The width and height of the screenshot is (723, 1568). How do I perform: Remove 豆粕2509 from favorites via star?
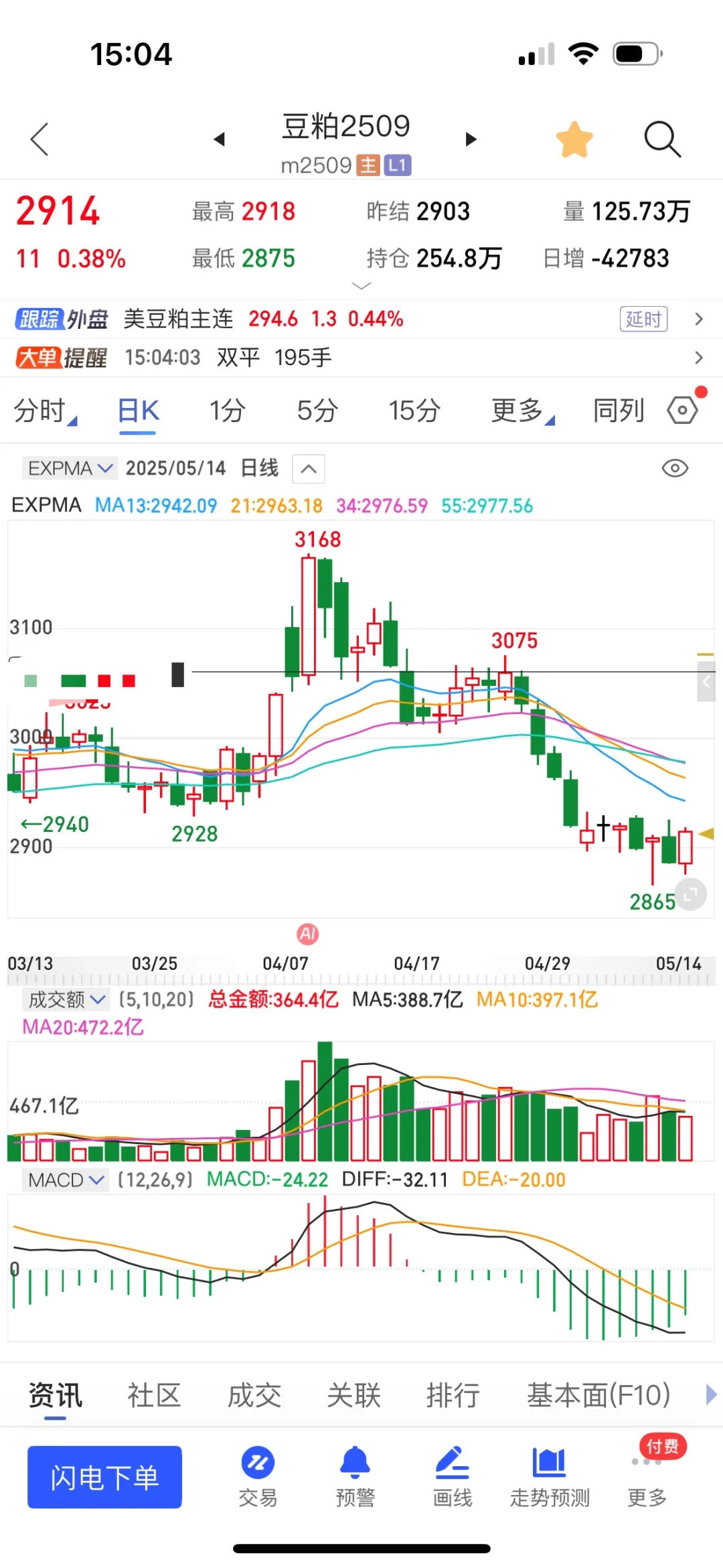click(x=574, y=139)
